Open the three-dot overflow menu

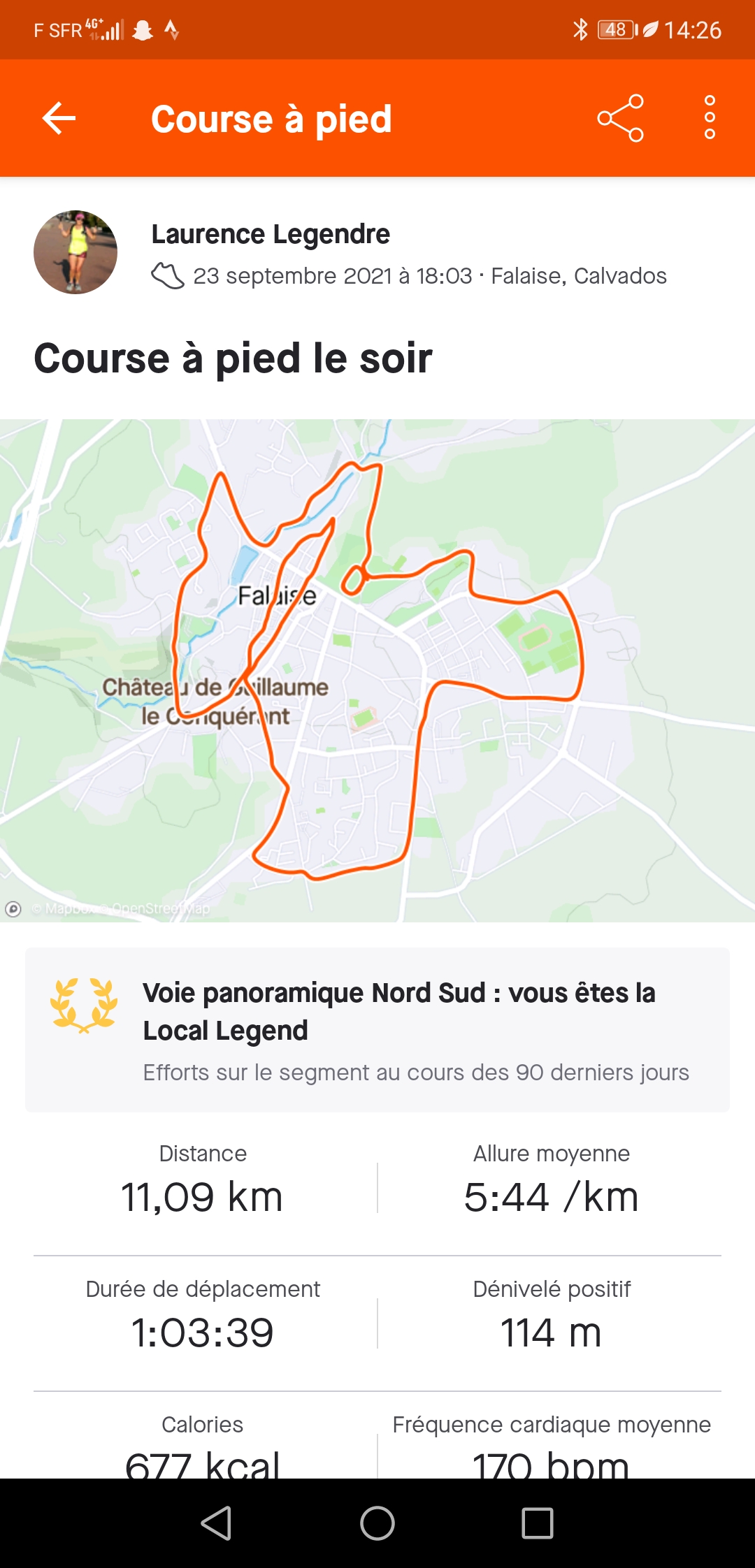pos(710,117)
